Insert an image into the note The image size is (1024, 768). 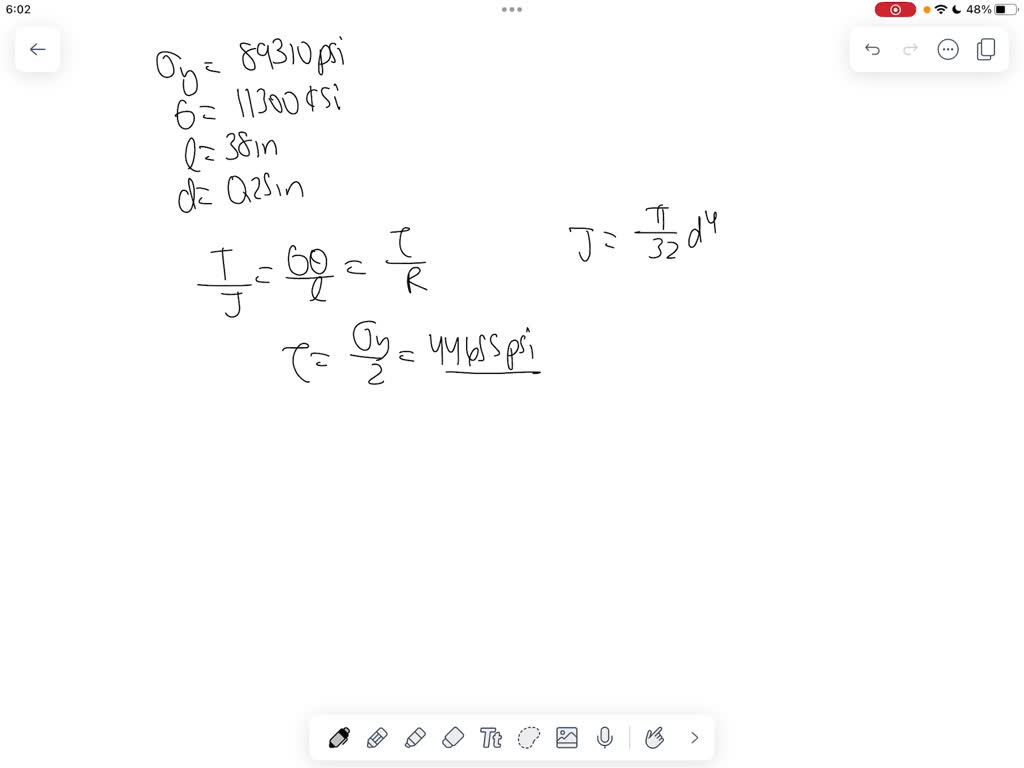point(567,738)
